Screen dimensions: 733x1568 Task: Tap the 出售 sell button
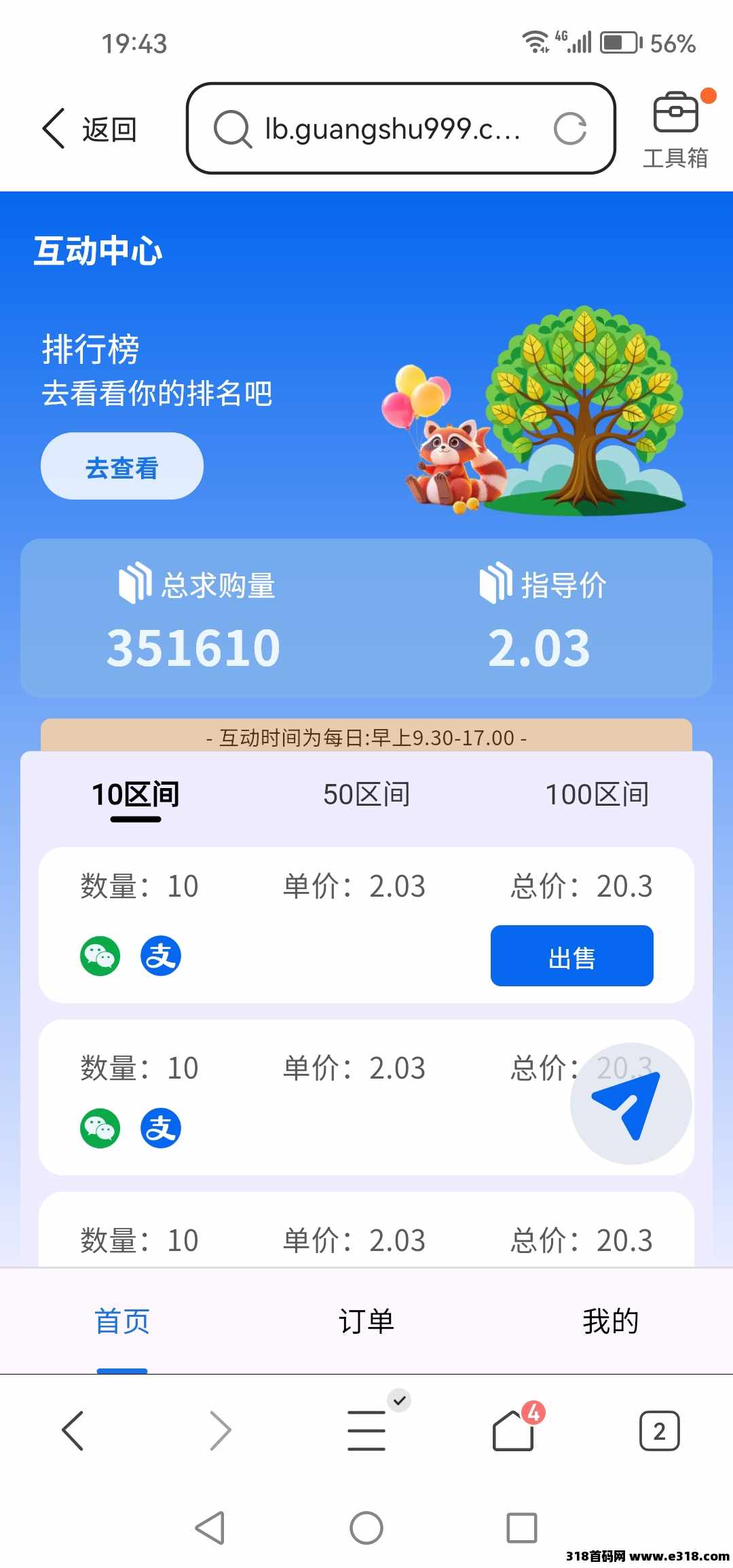point(571,956)
